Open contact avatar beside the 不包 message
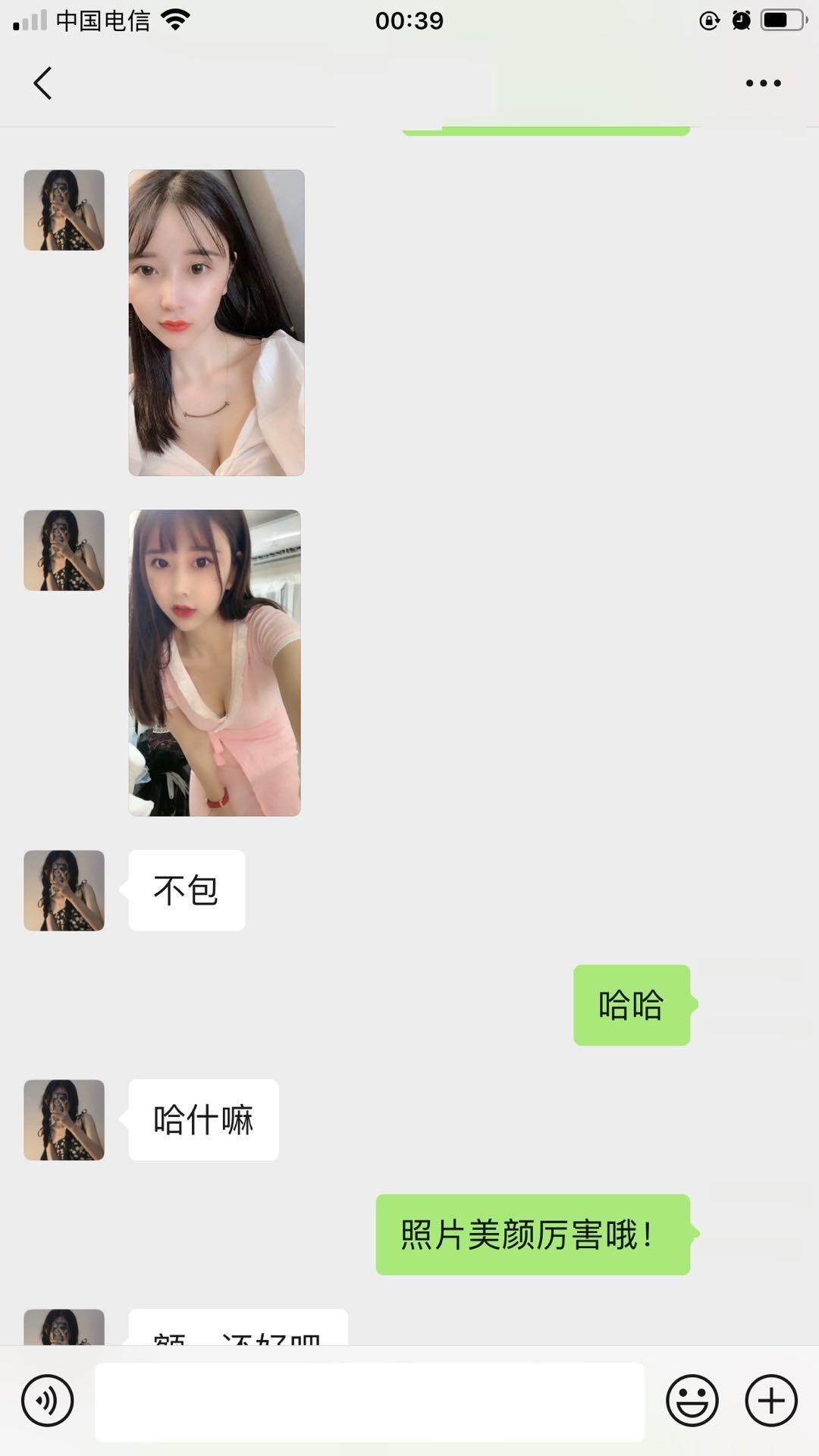 coord(64,890)
